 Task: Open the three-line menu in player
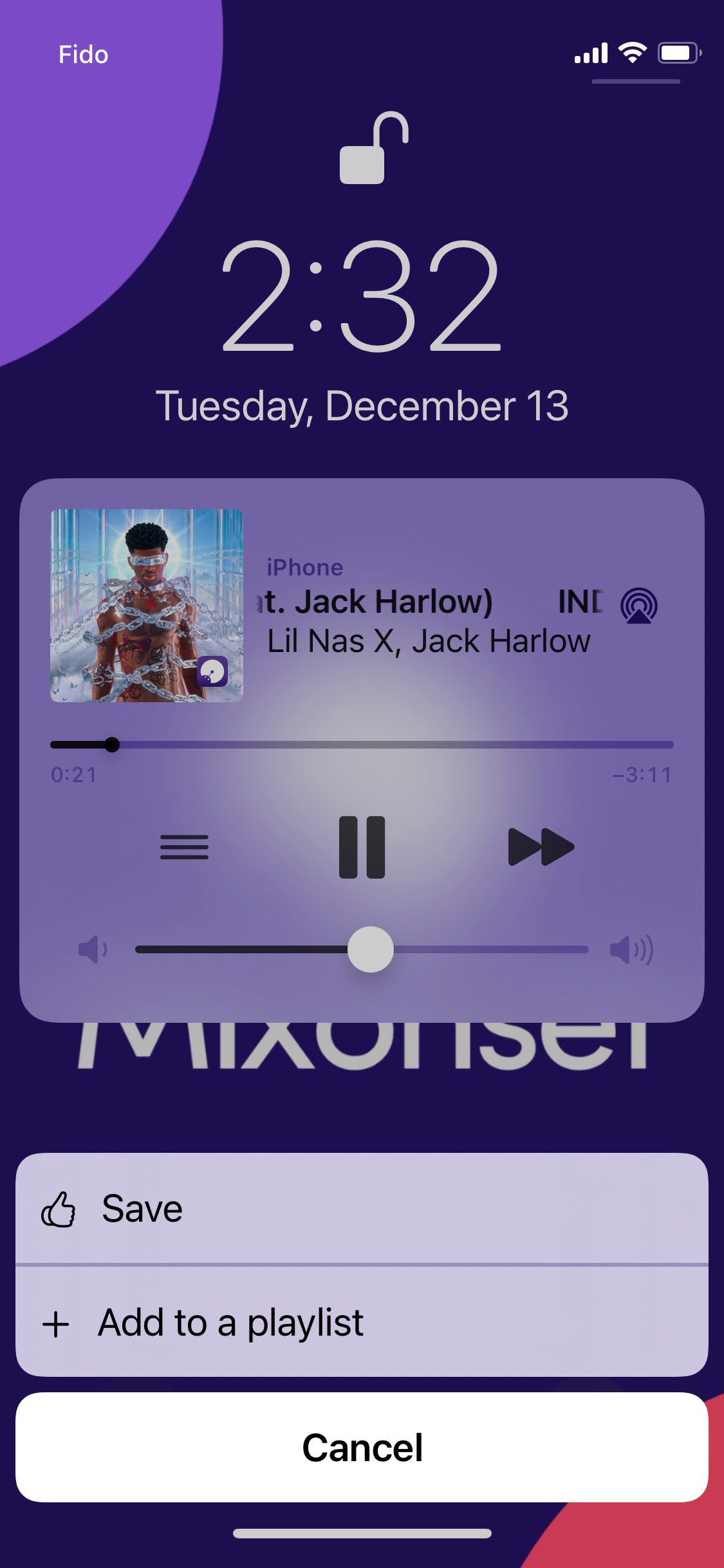[184, 847]
